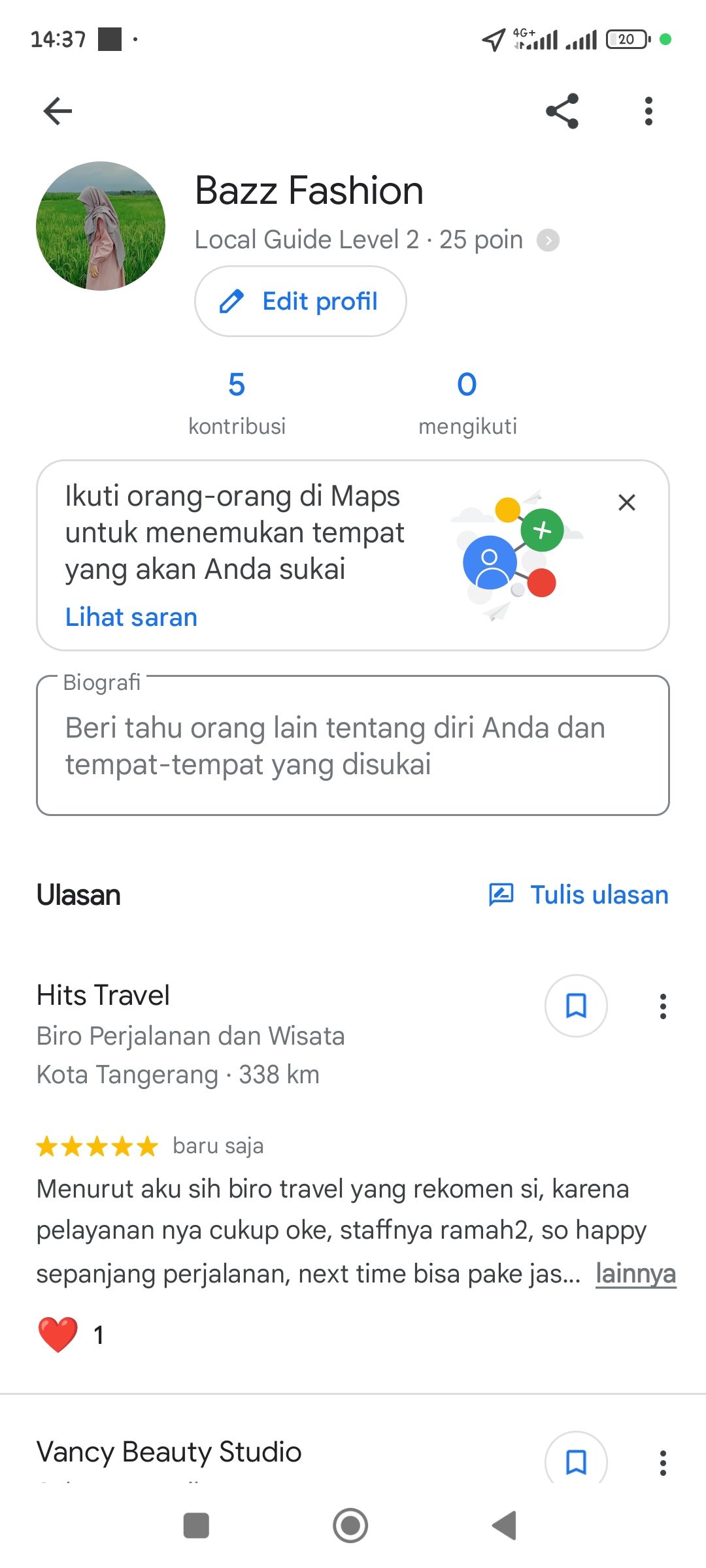The image size is (706, 1568).
Task: Open the Lihat saran link
Action: pos(131,617)
